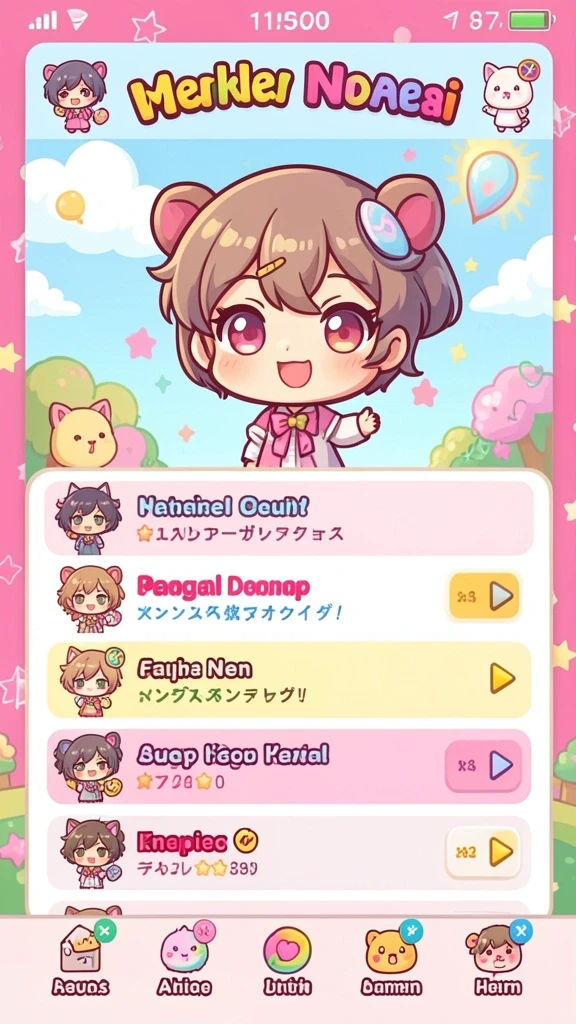Screen dimensions: 576x1024
Task: Play the Fayha Nen entry
Action: click(x=502, y=678)
